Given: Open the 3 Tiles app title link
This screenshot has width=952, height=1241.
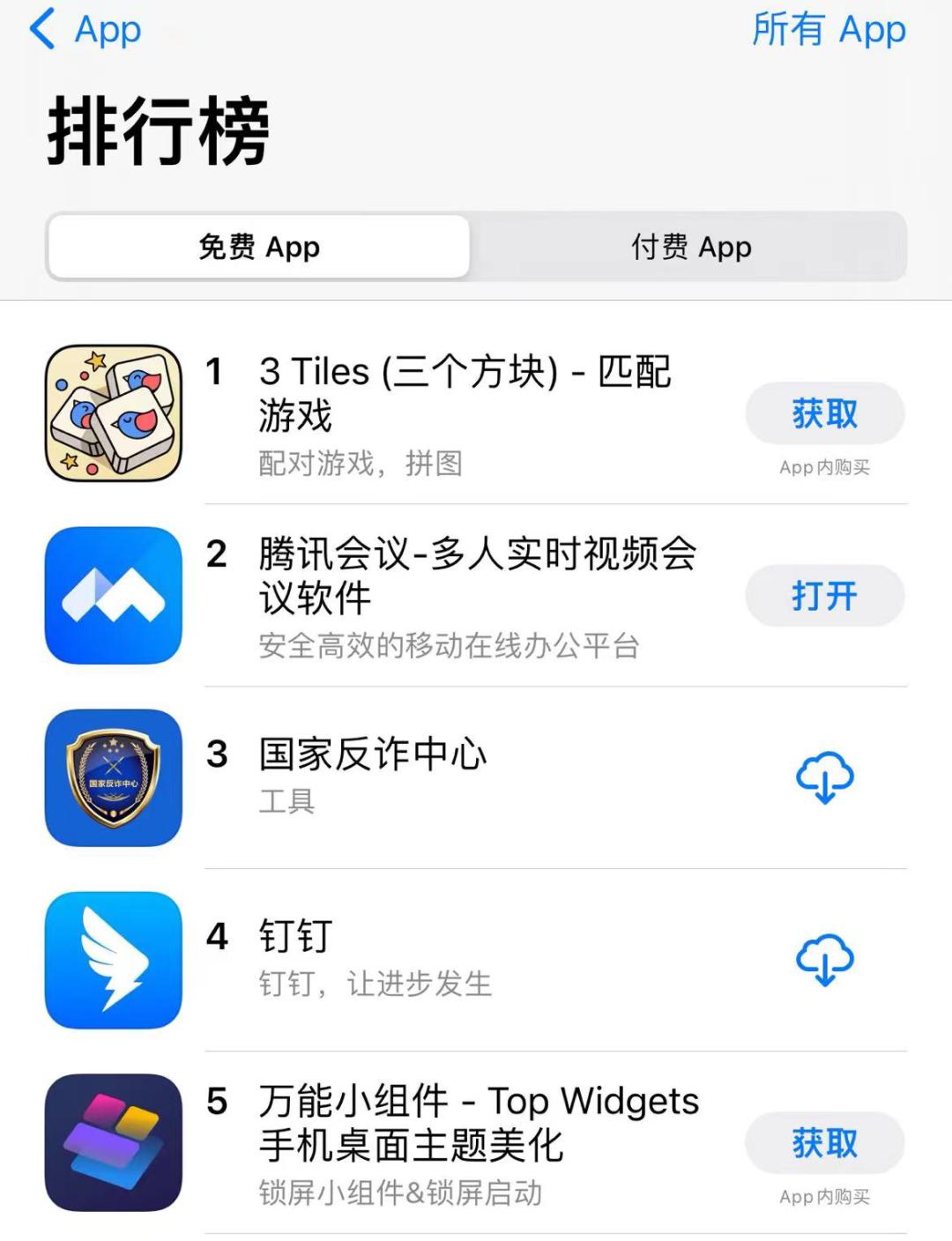Looking at the screenshot, I should pyautogui.click(x=463, y=392).
